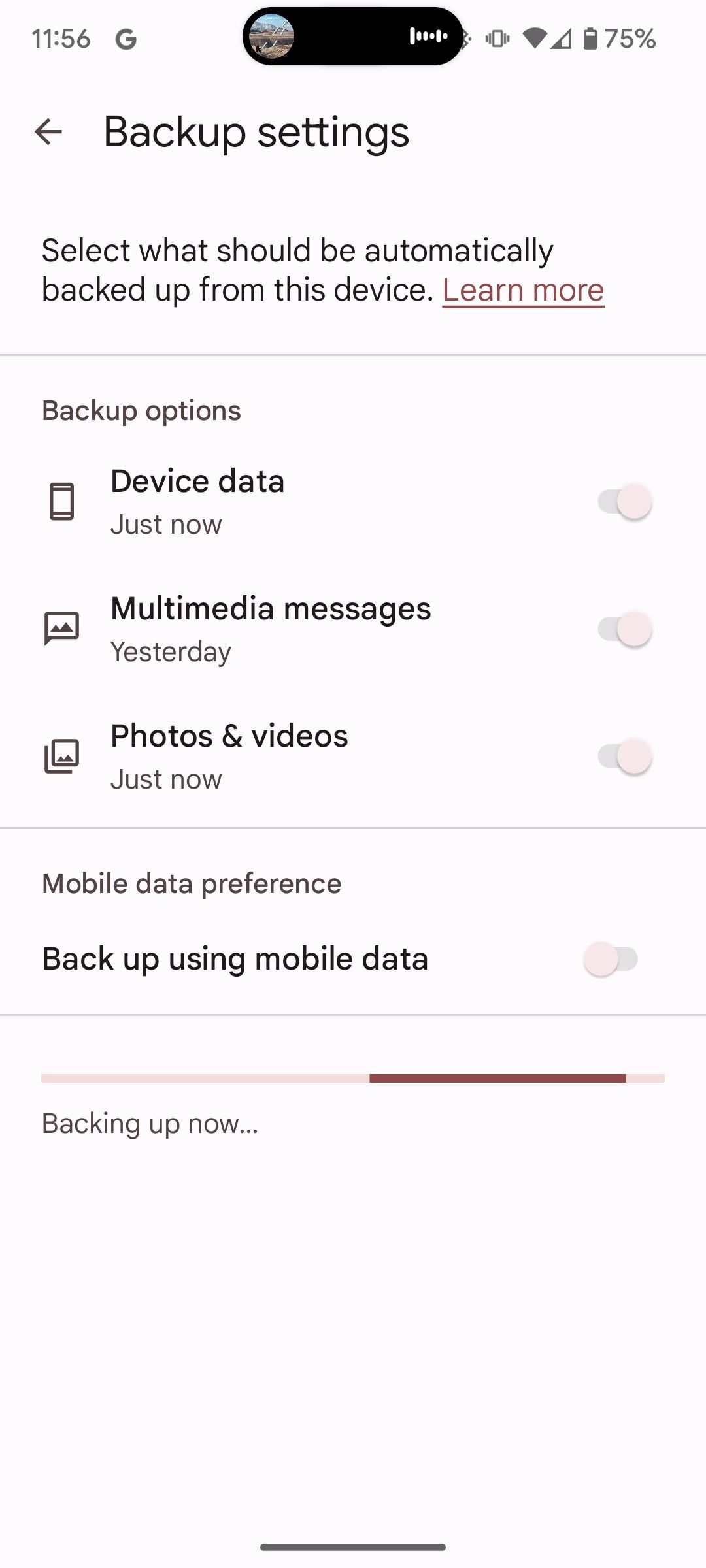Screen dimensions: 706x1568
Task: Open the Learn more link
Action: [x=523, y=290]
